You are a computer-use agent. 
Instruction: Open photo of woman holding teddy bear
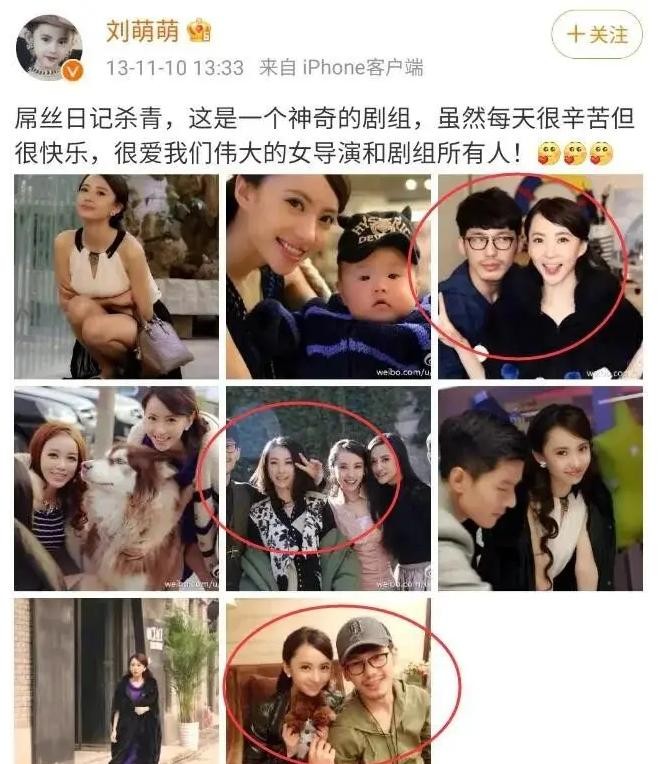pos(328,681)
